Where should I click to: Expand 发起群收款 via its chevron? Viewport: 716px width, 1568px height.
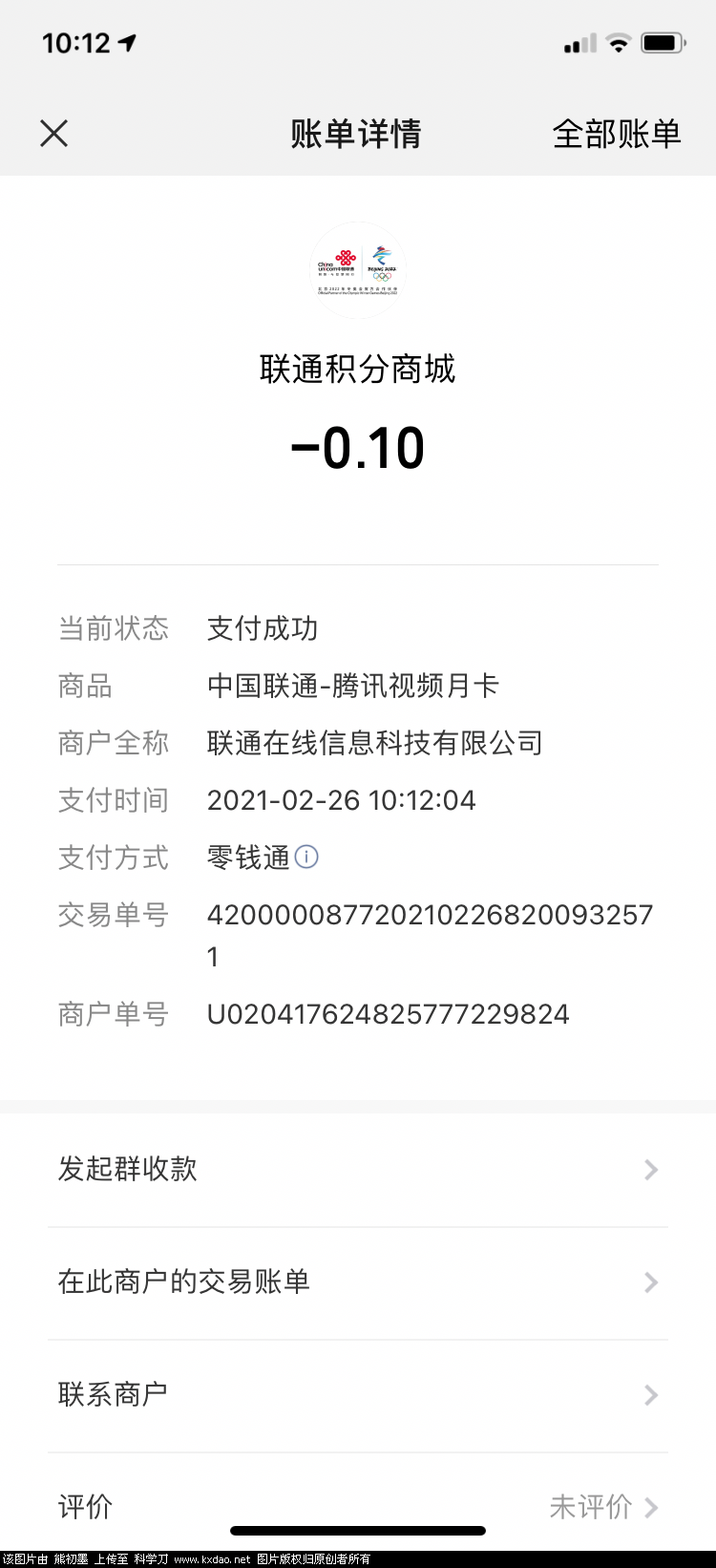(651, 1170)
